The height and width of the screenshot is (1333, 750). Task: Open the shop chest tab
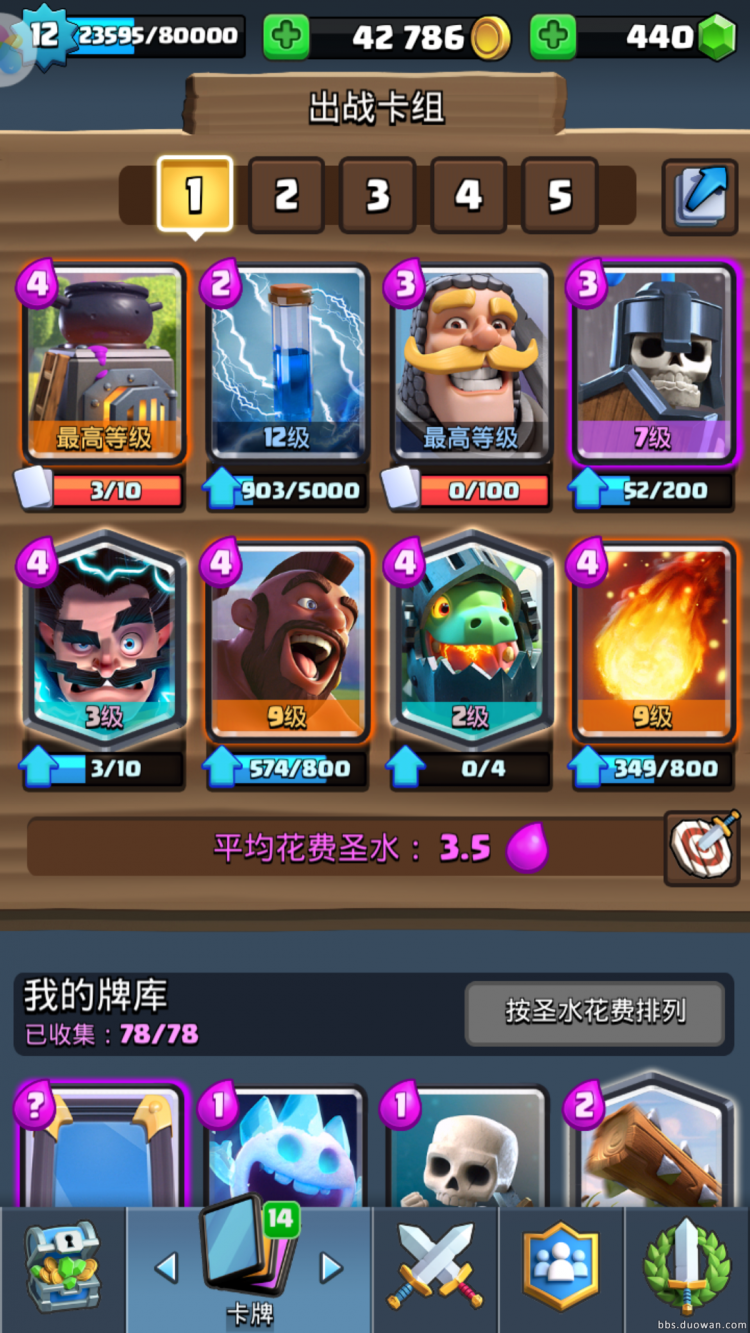coord(62,1268)
